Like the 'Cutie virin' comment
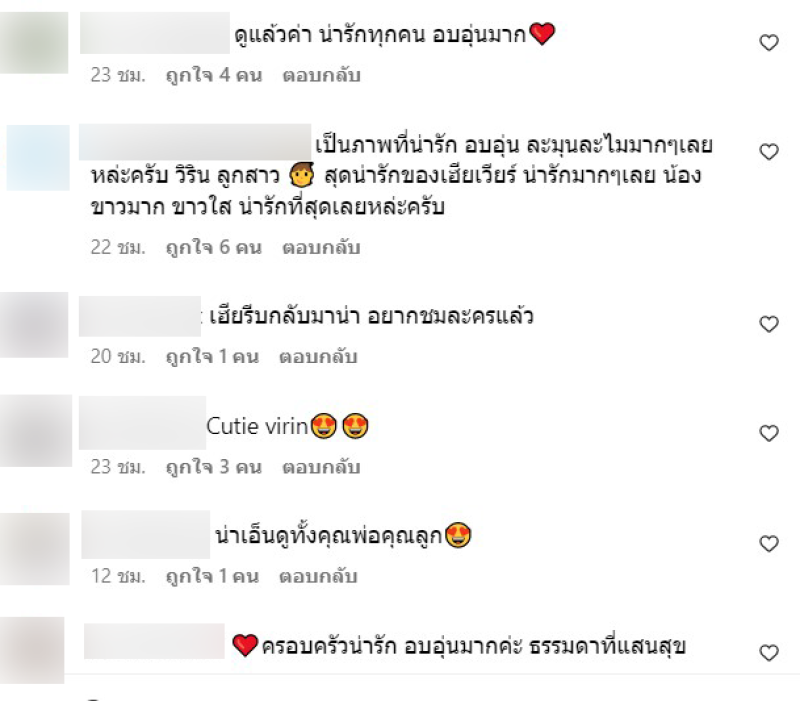Viewport: 800px width, 701px height. coord(769,433)
